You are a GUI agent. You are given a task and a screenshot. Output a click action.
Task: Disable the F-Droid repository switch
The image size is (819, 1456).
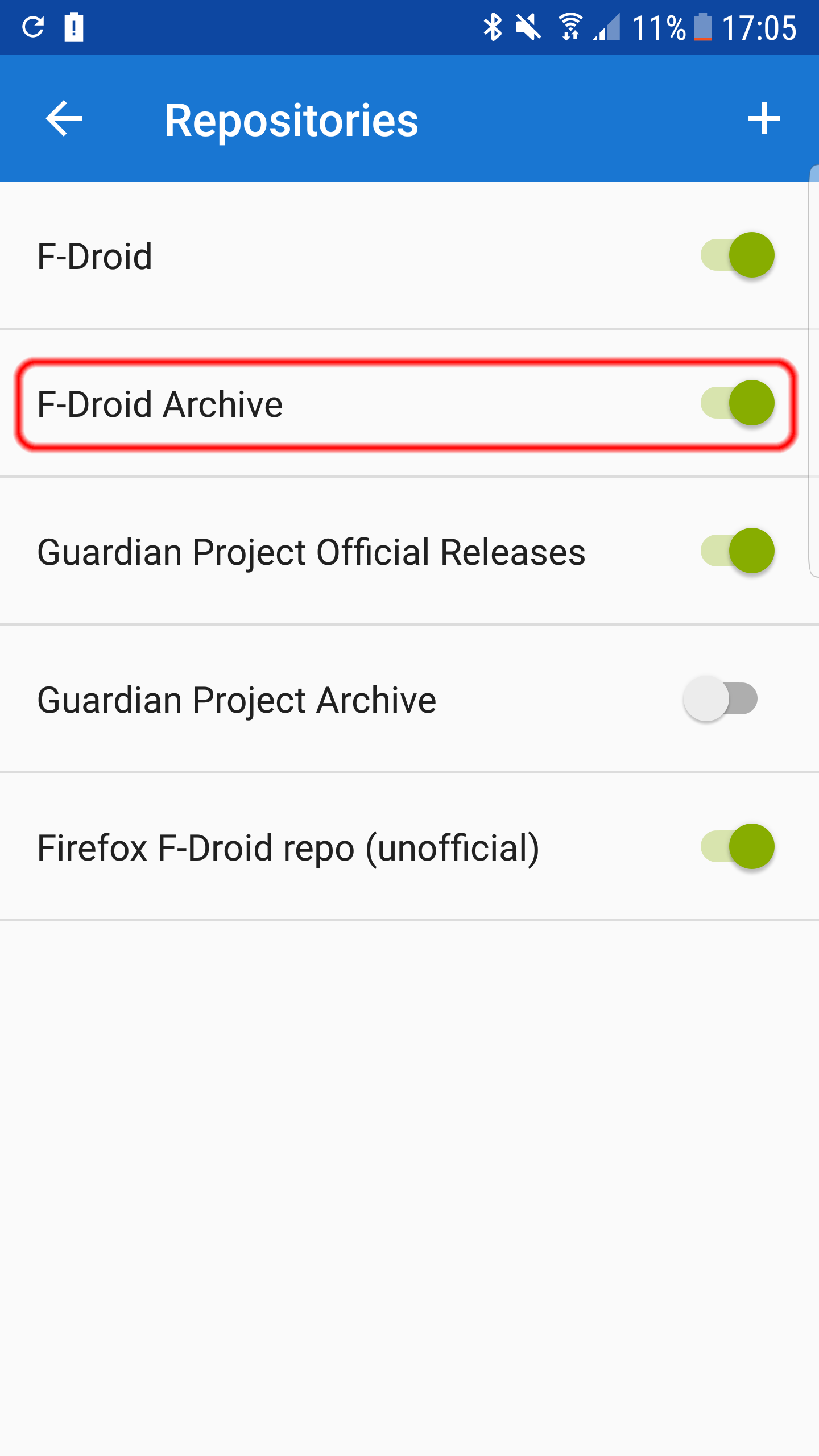click(737, 255)
